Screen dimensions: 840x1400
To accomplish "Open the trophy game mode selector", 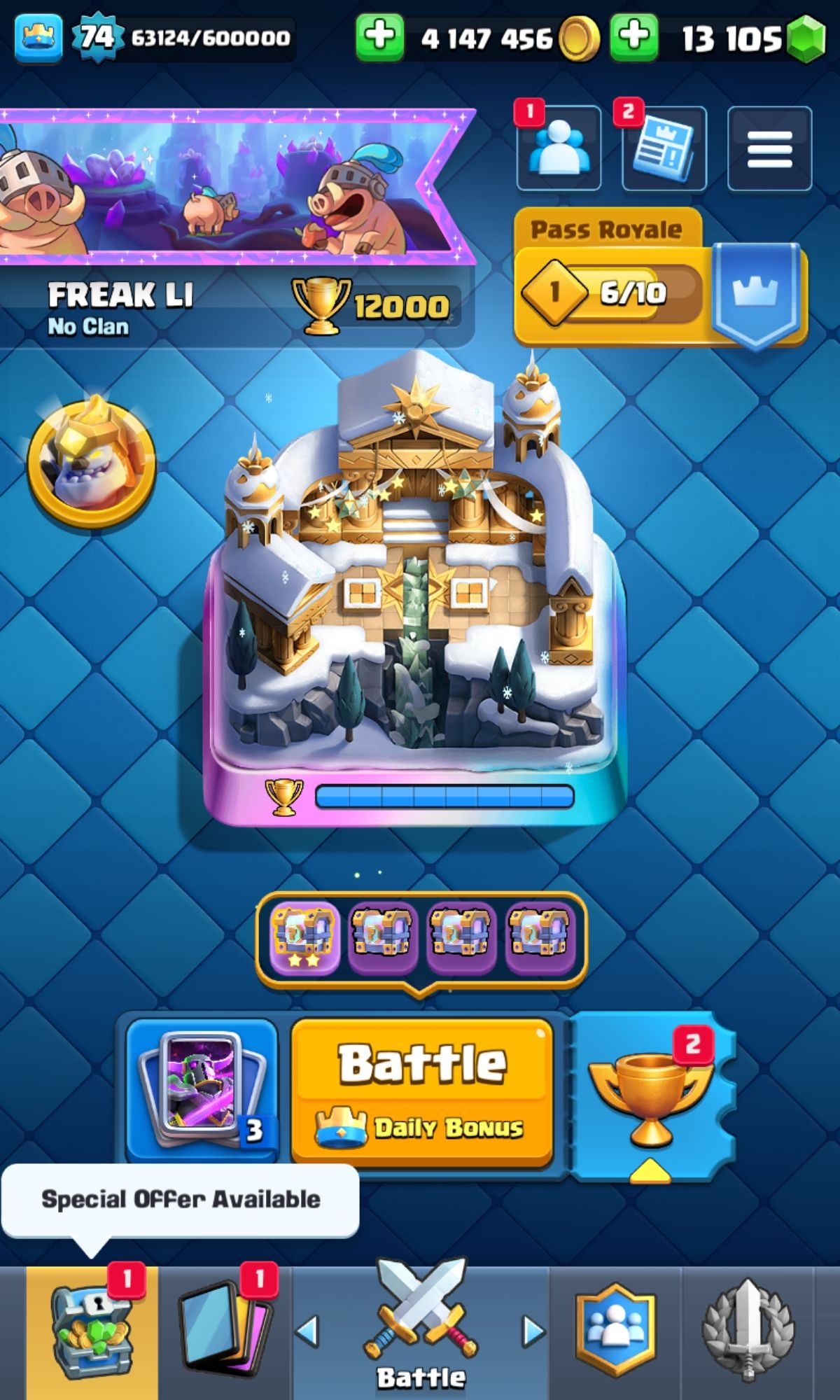I will (x=651, y=1093).
